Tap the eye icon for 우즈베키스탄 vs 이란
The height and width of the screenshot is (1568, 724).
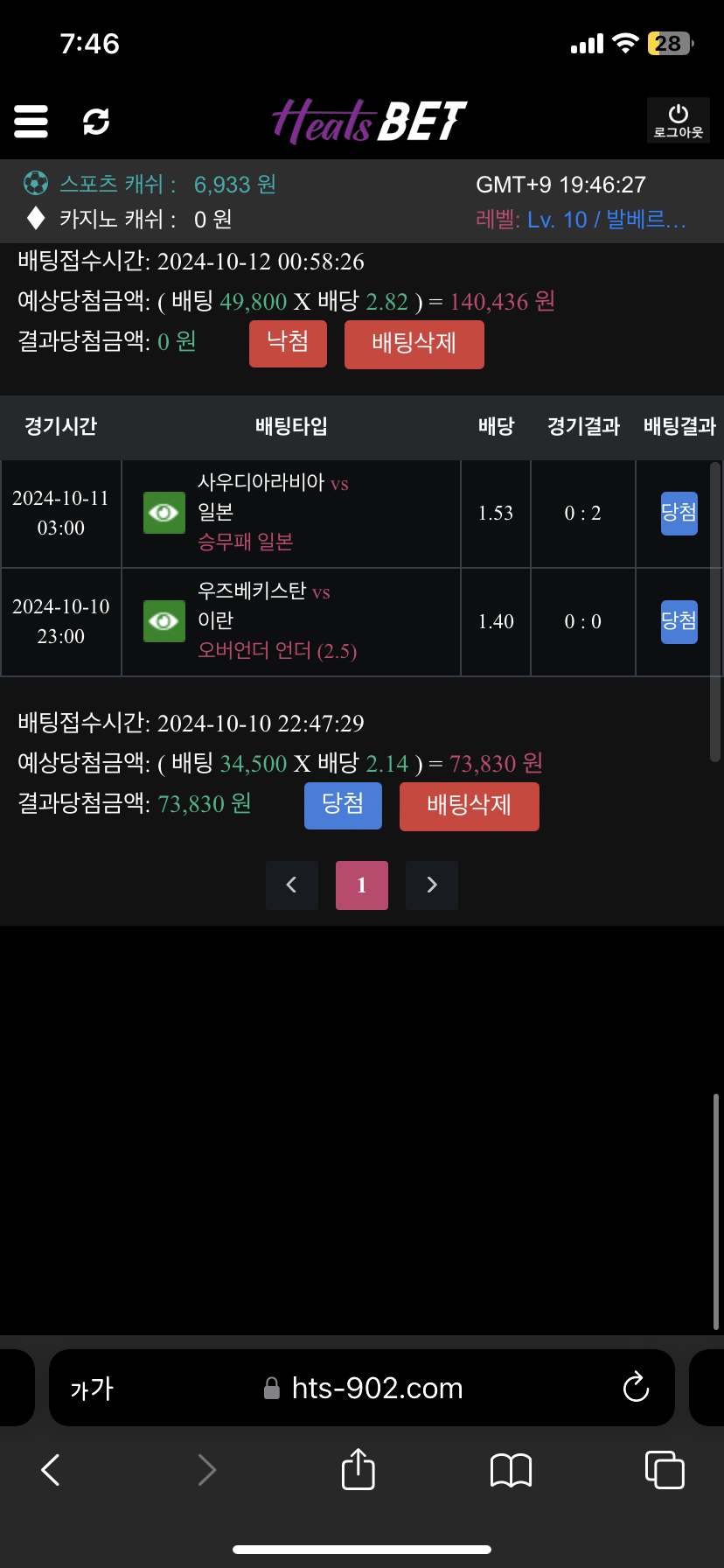[164, 621]
